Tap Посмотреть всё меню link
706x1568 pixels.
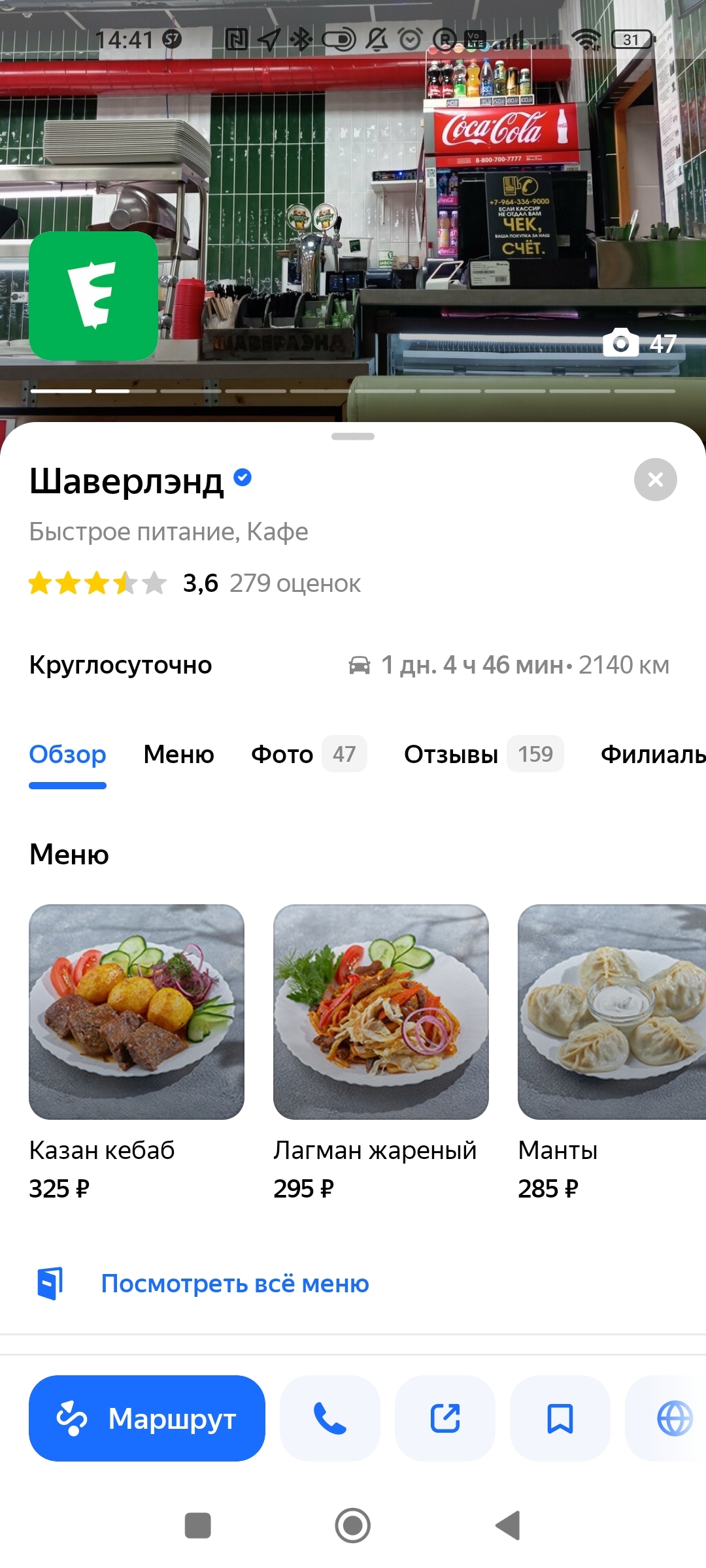coord(235,1284)
